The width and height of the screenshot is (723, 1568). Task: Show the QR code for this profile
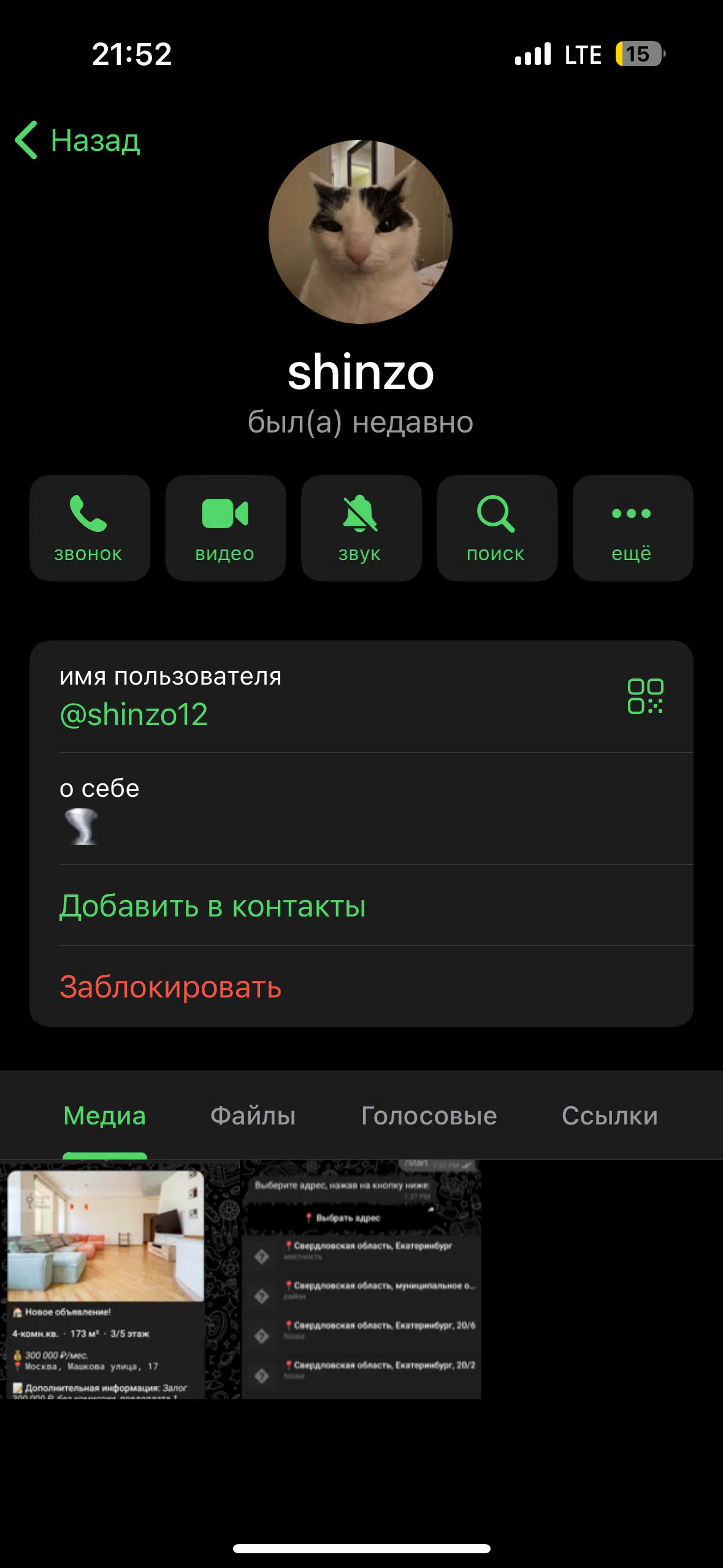point(645,696)
